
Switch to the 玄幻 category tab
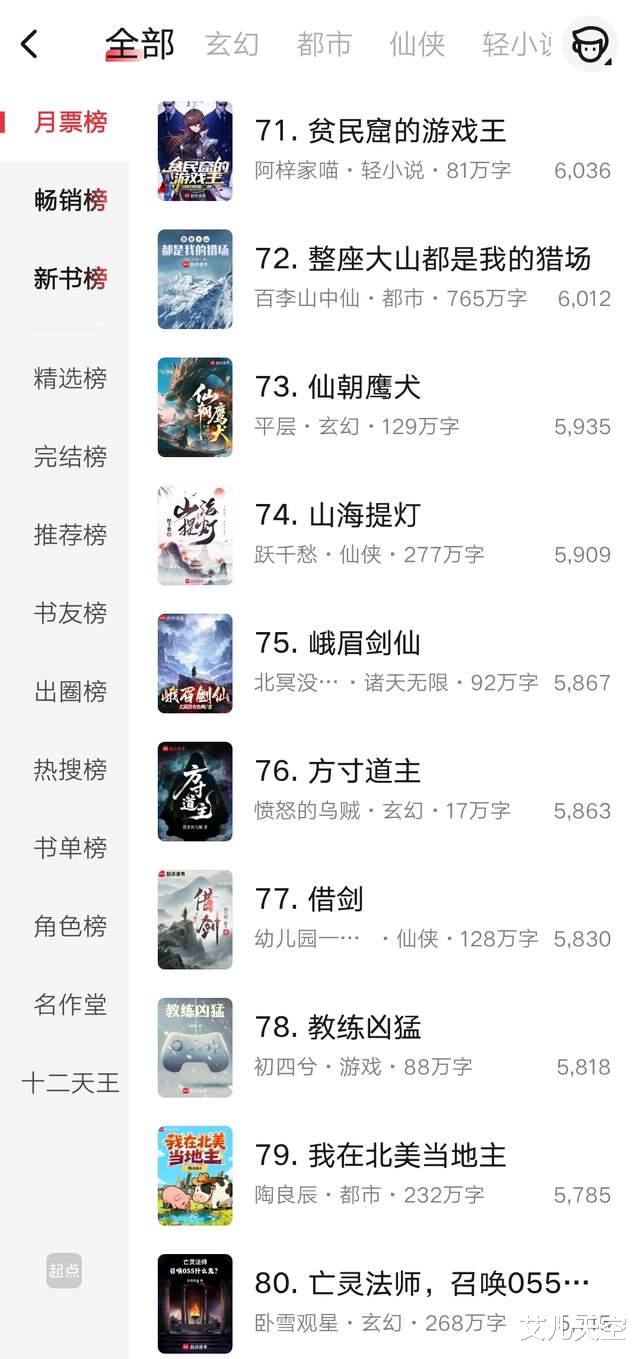tap(232, 44)
